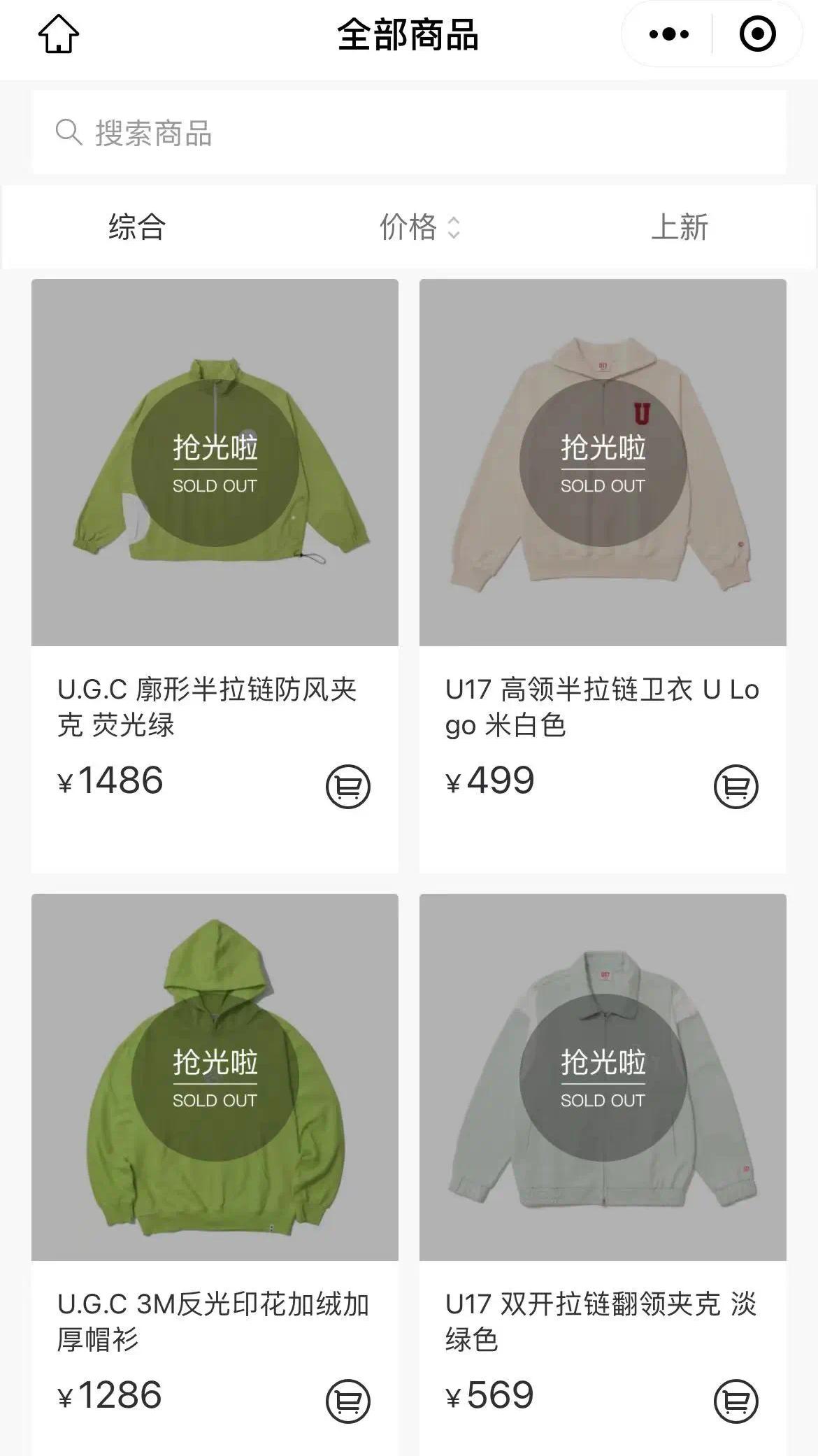Screen dimensions: 818x1456
Task: Click the circular capsule button at top right
Action: click(x=757, y=31)
